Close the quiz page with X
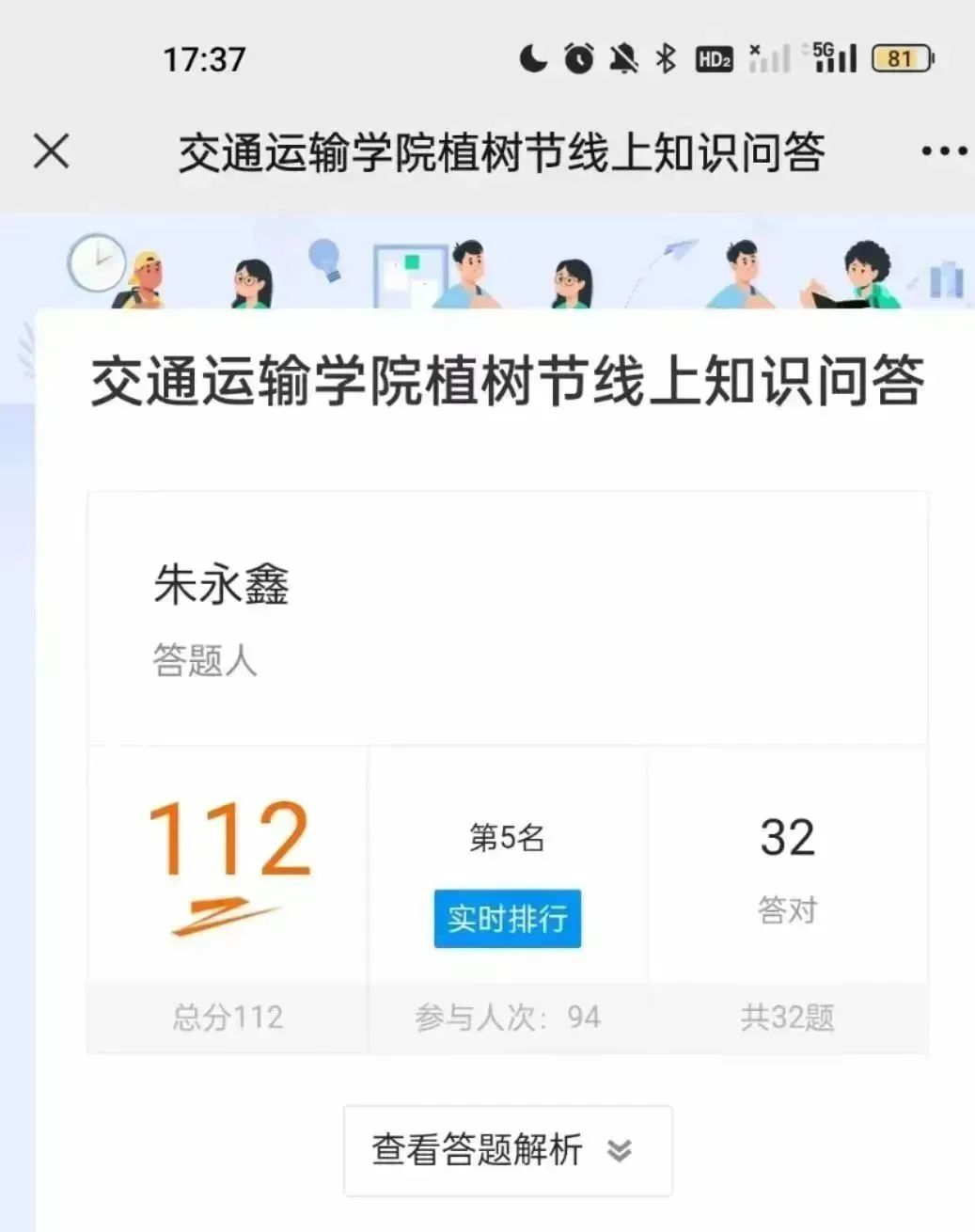 click(52, 151)
